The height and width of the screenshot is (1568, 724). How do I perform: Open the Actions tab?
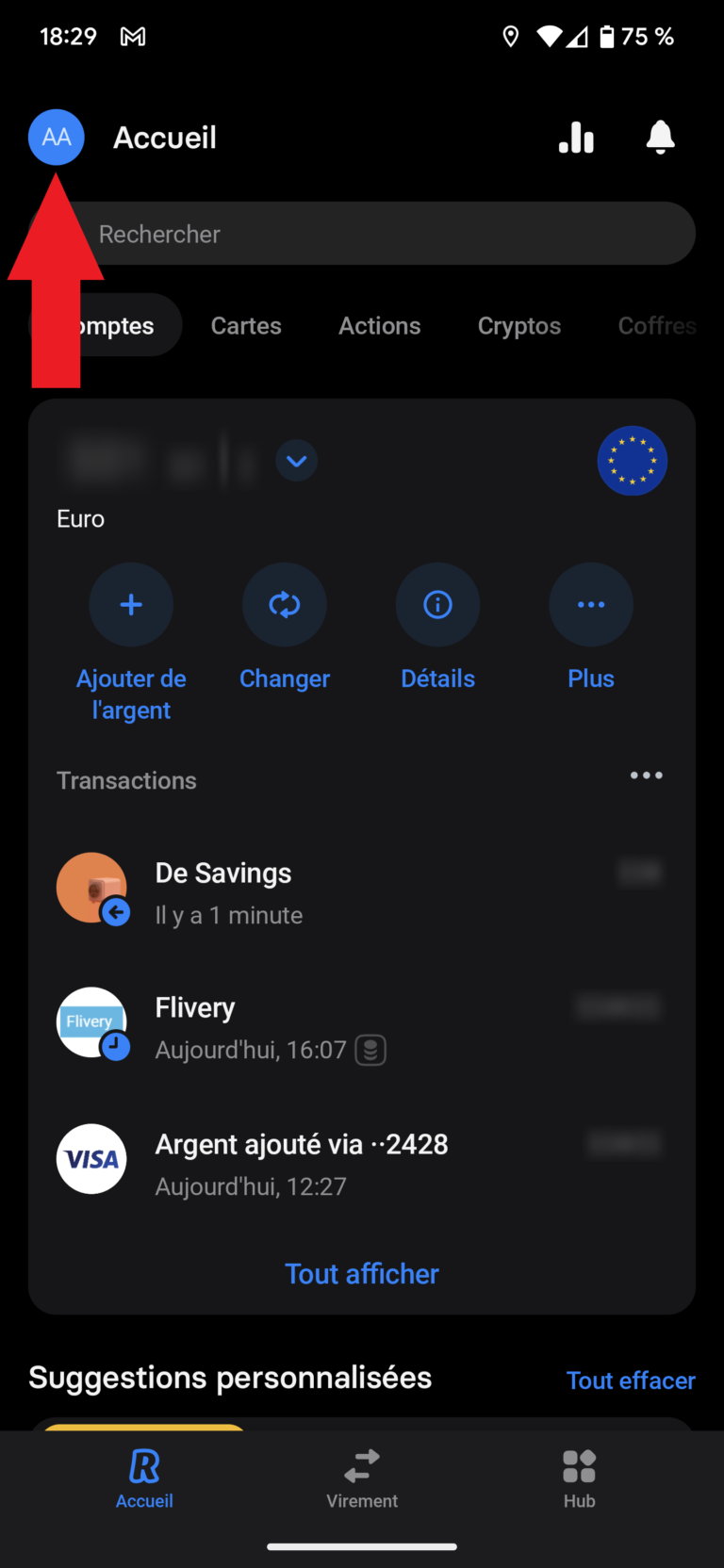[x=379, y=325]
